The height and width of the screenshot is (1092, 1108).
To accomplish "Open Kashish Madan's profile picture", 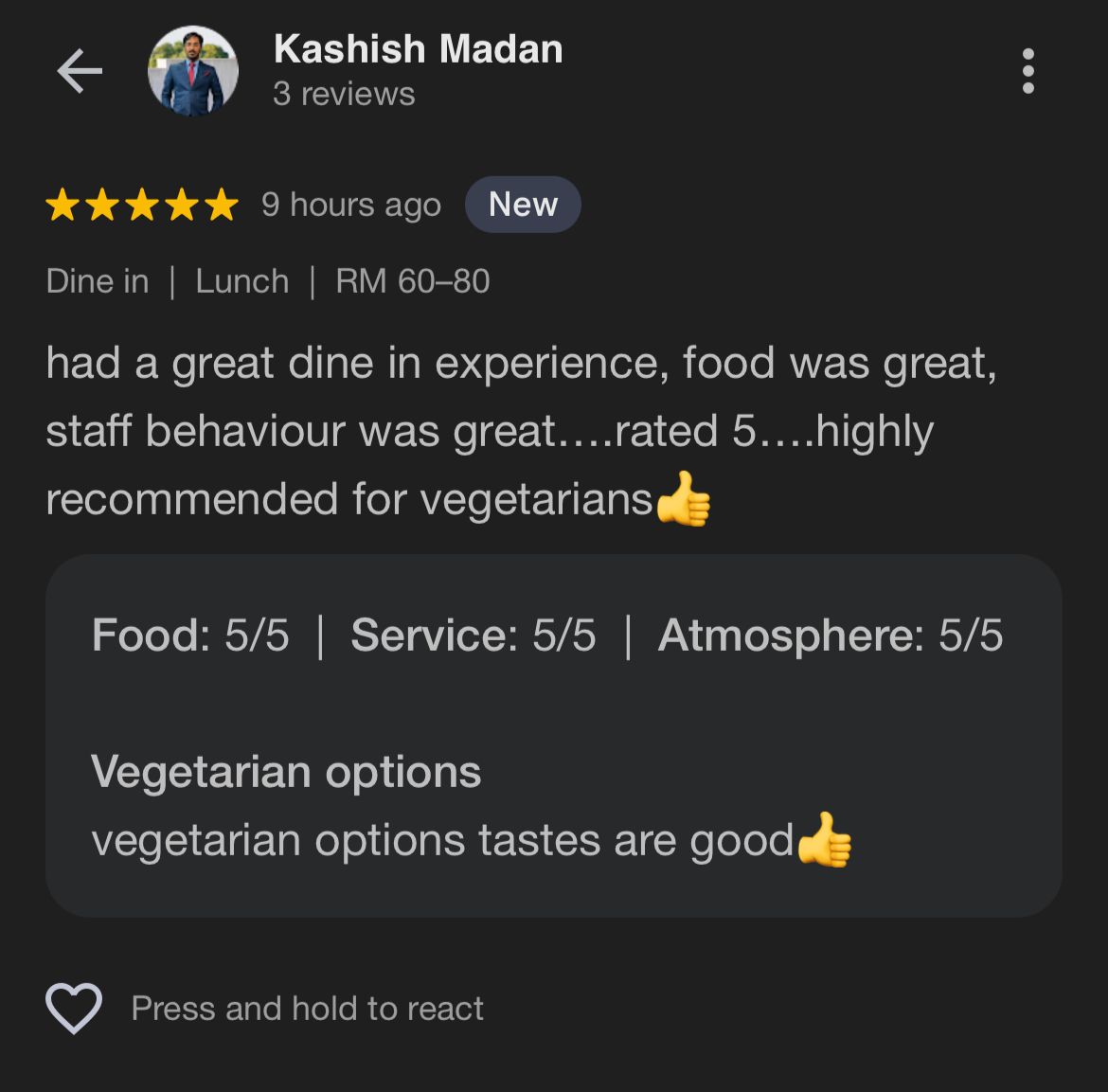I will coord(193,72).
